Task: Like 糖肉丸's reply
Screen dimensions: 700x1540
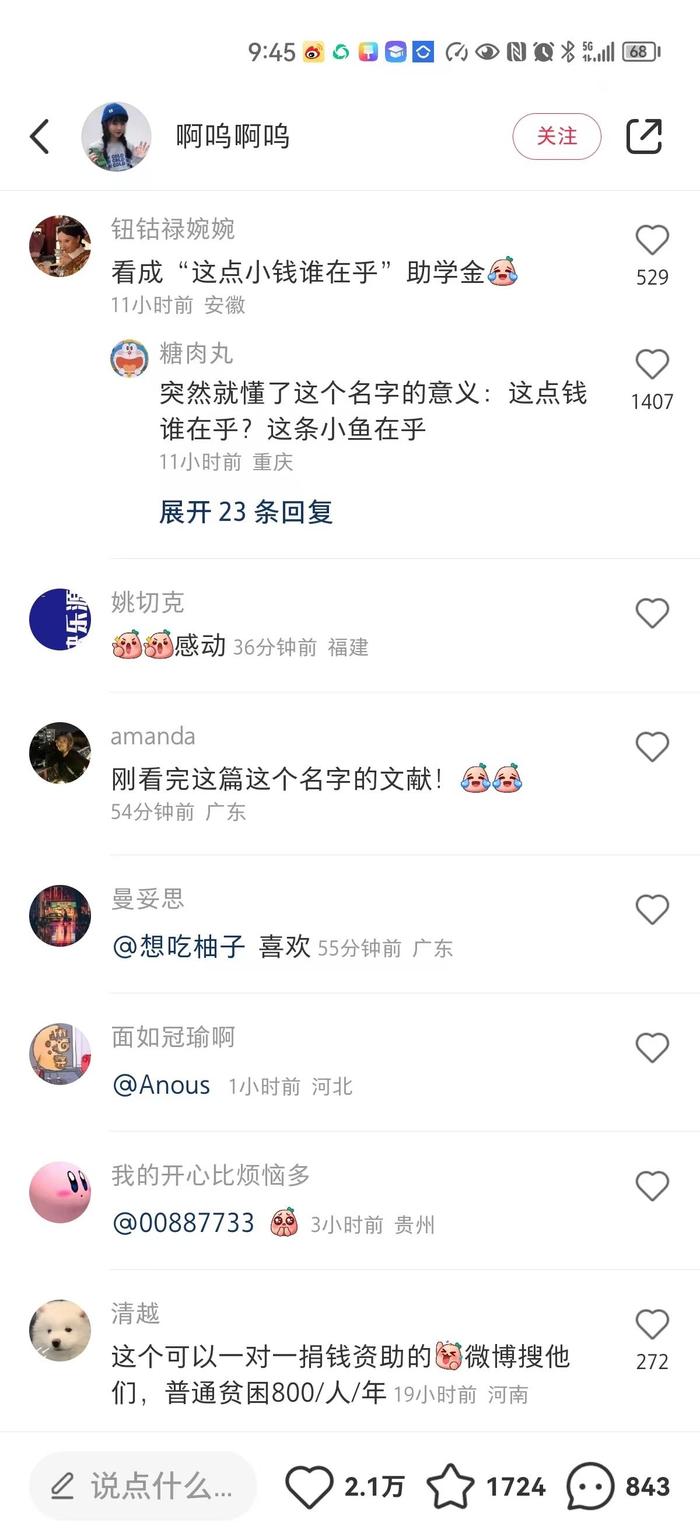Action: click(652, 364)
